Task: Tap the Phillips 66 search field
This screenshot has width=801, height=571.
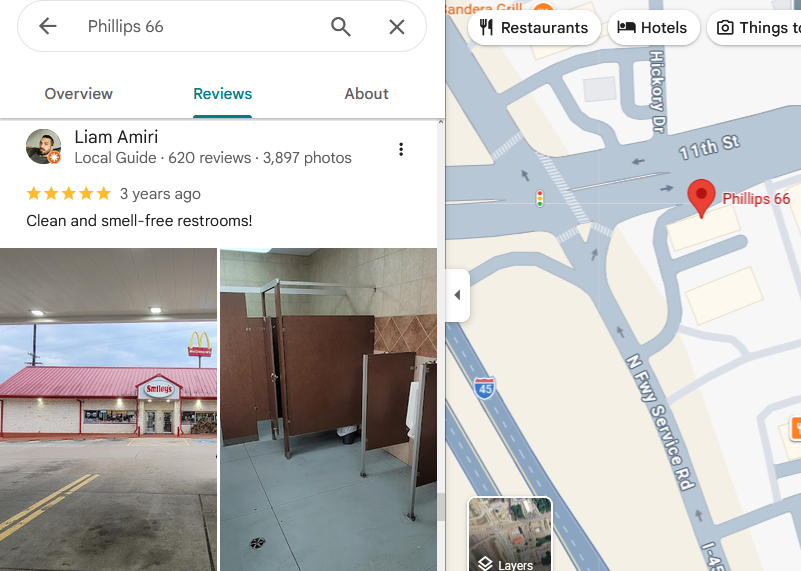Action: [199, 26]
